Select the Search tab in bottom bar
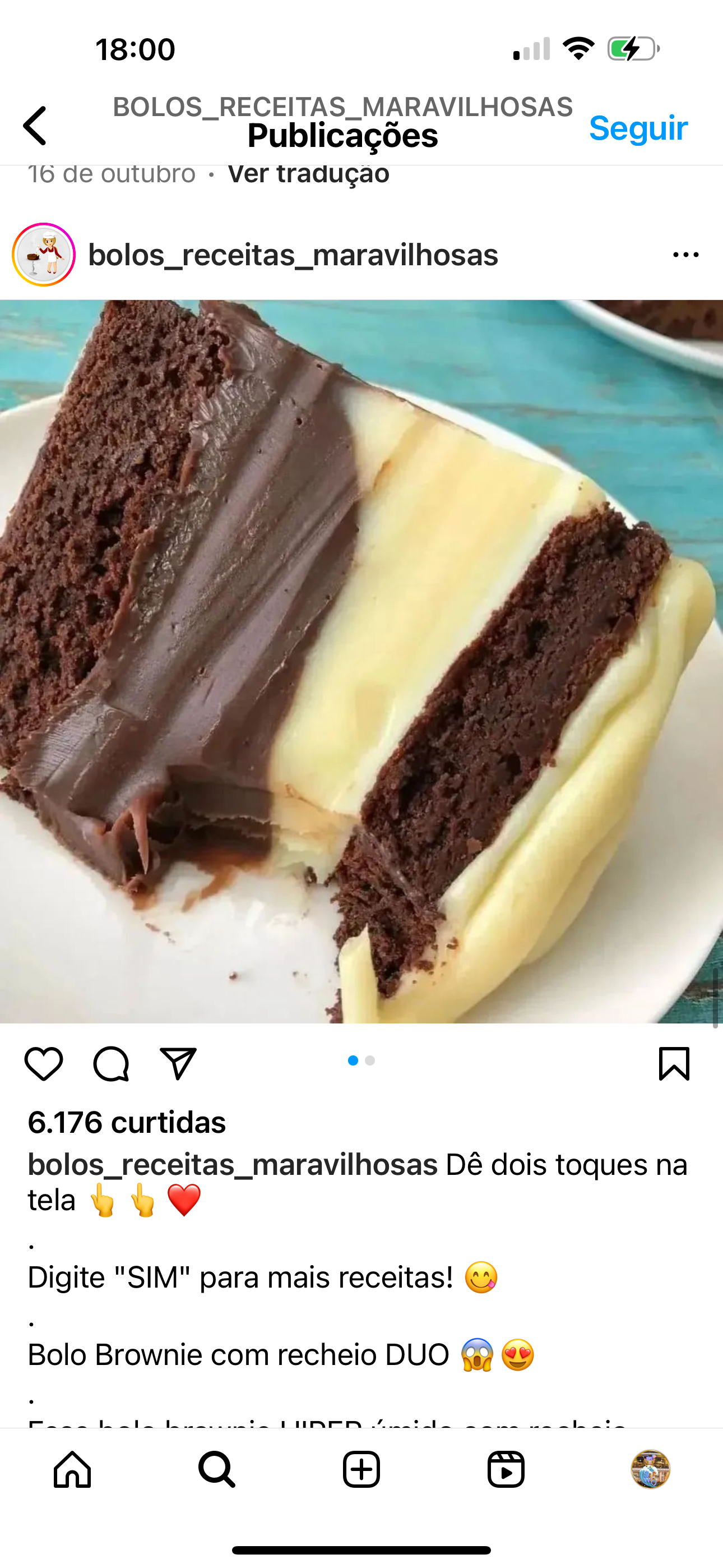This screenshot has width=723, height=1568. click(217, 1469)
